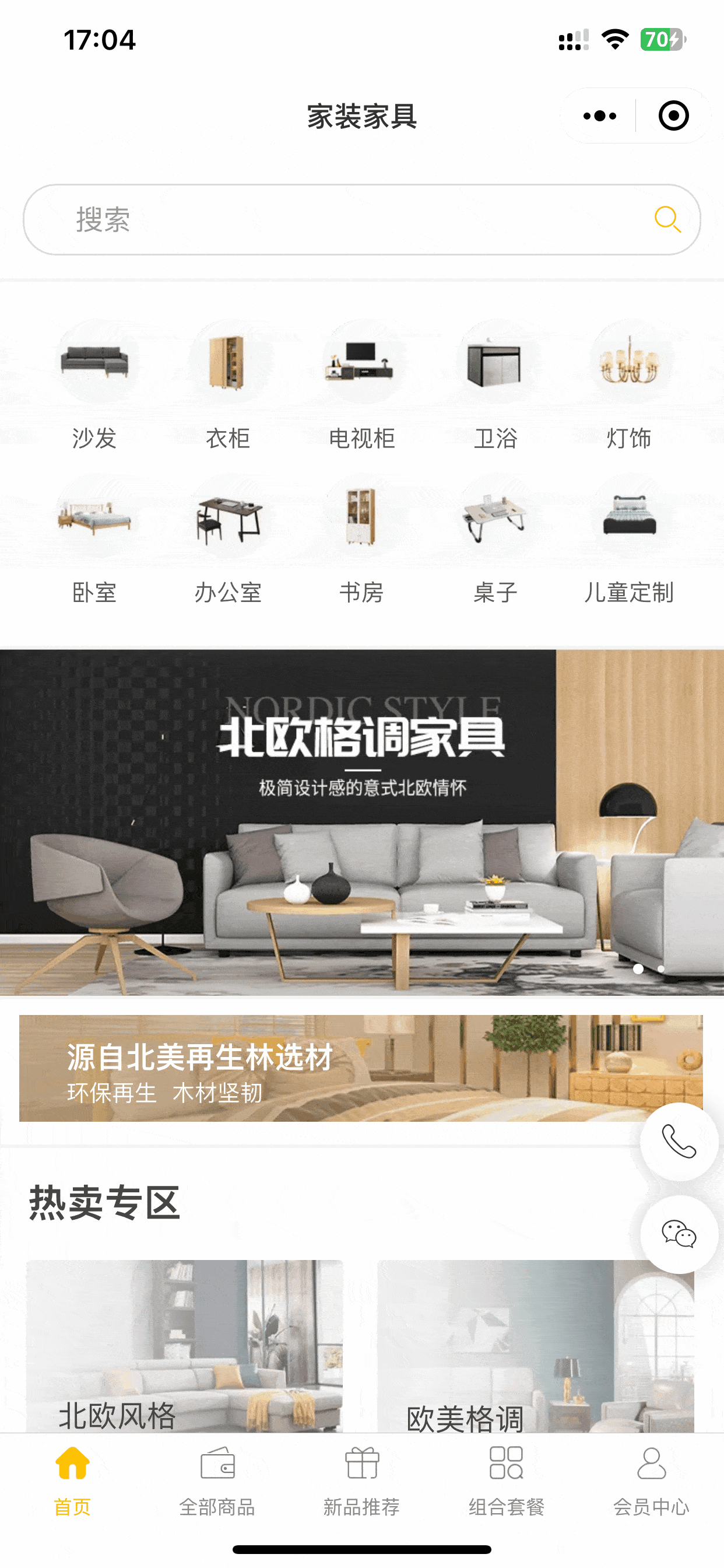Go to the 新品推荐 tab
The image size is (724, 1568).
point(361,1480)
